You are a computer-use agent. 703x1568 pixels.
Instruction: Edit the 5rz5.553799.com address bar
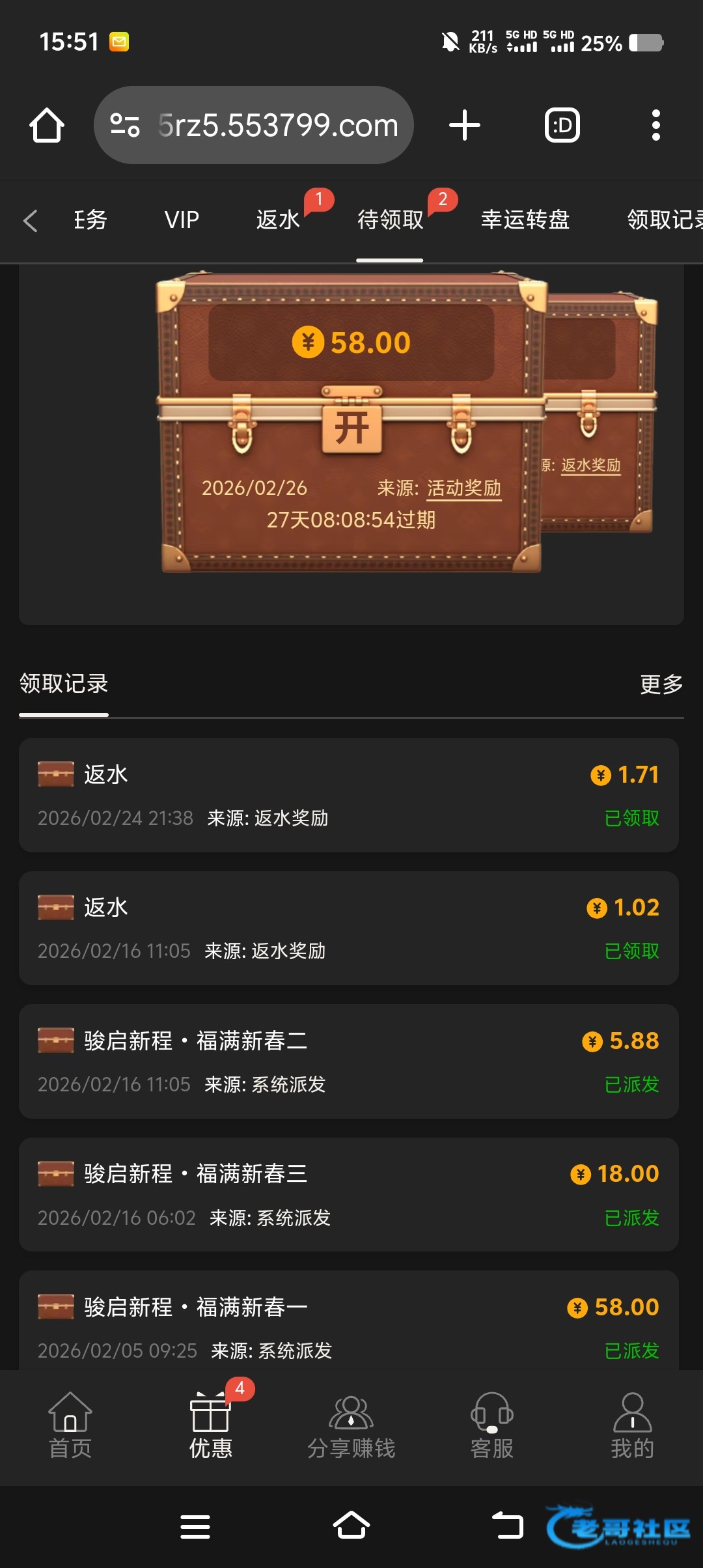277,125
